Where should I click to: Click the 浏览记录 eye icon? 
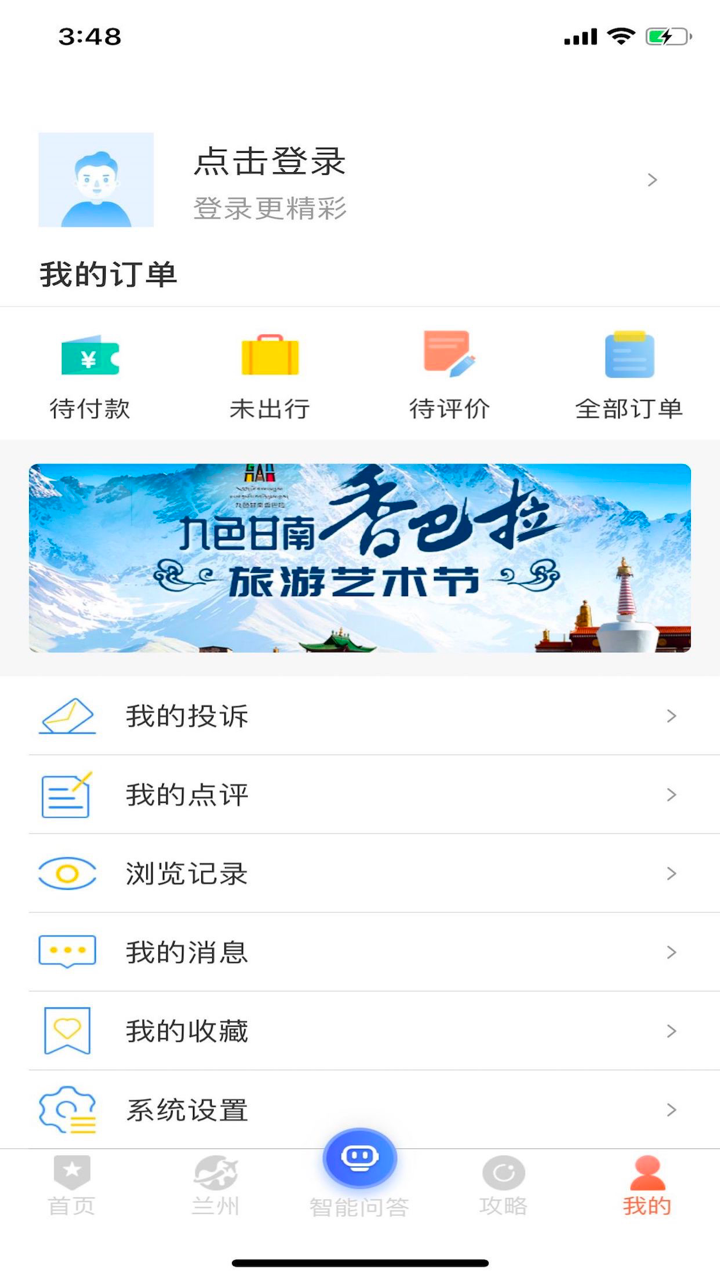point(66,873)
